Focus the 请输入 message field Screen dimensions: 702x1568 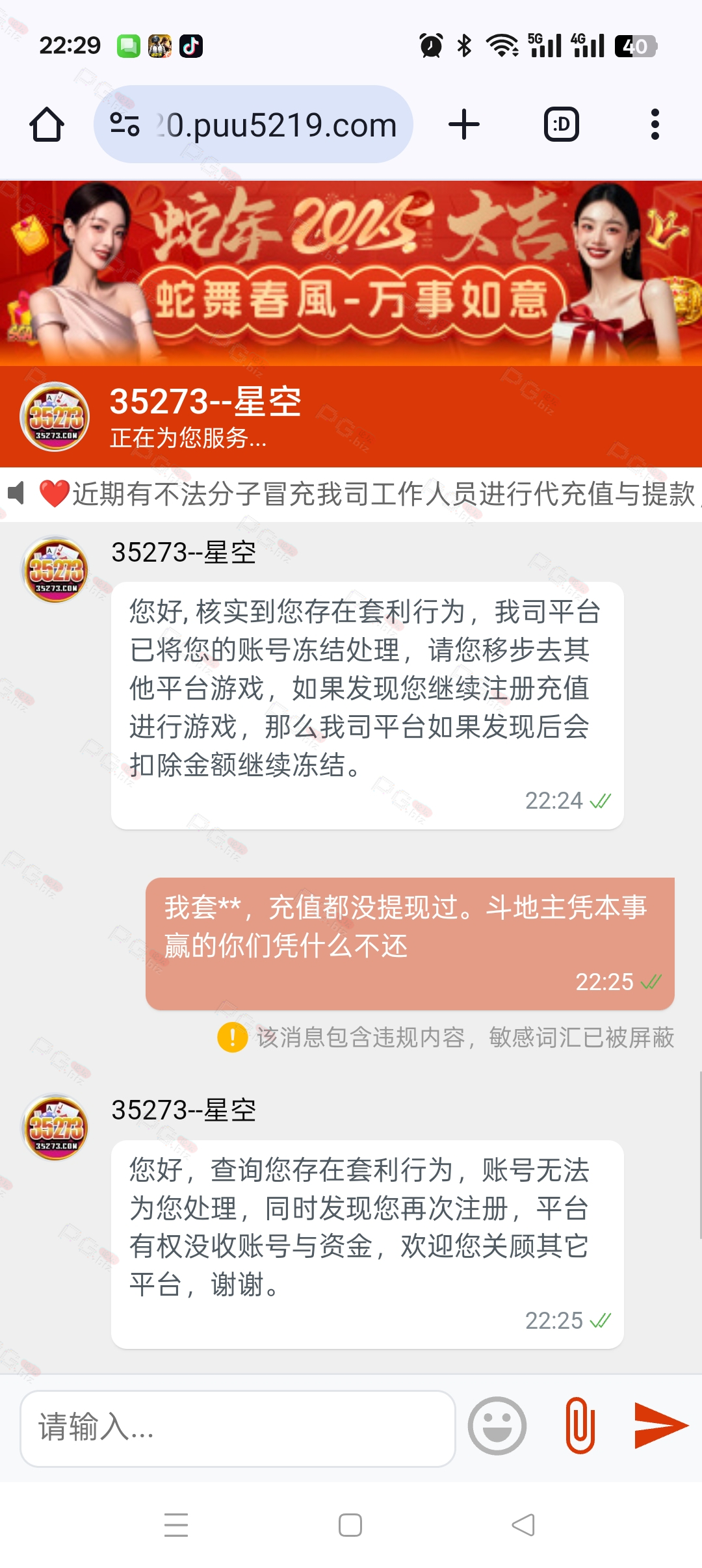click(238, 1428)
